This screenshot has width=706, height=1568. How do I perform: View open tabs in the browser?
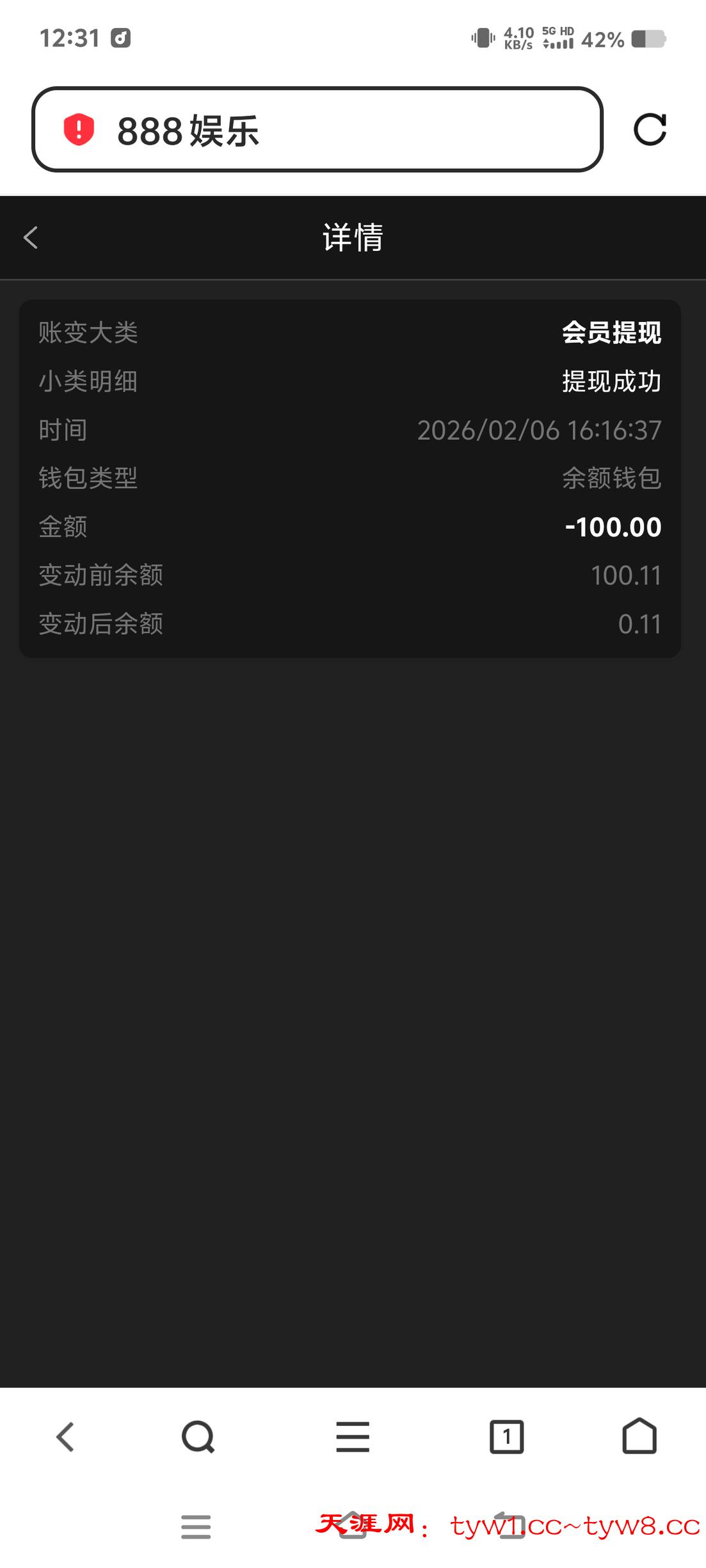coord(506,1437)
